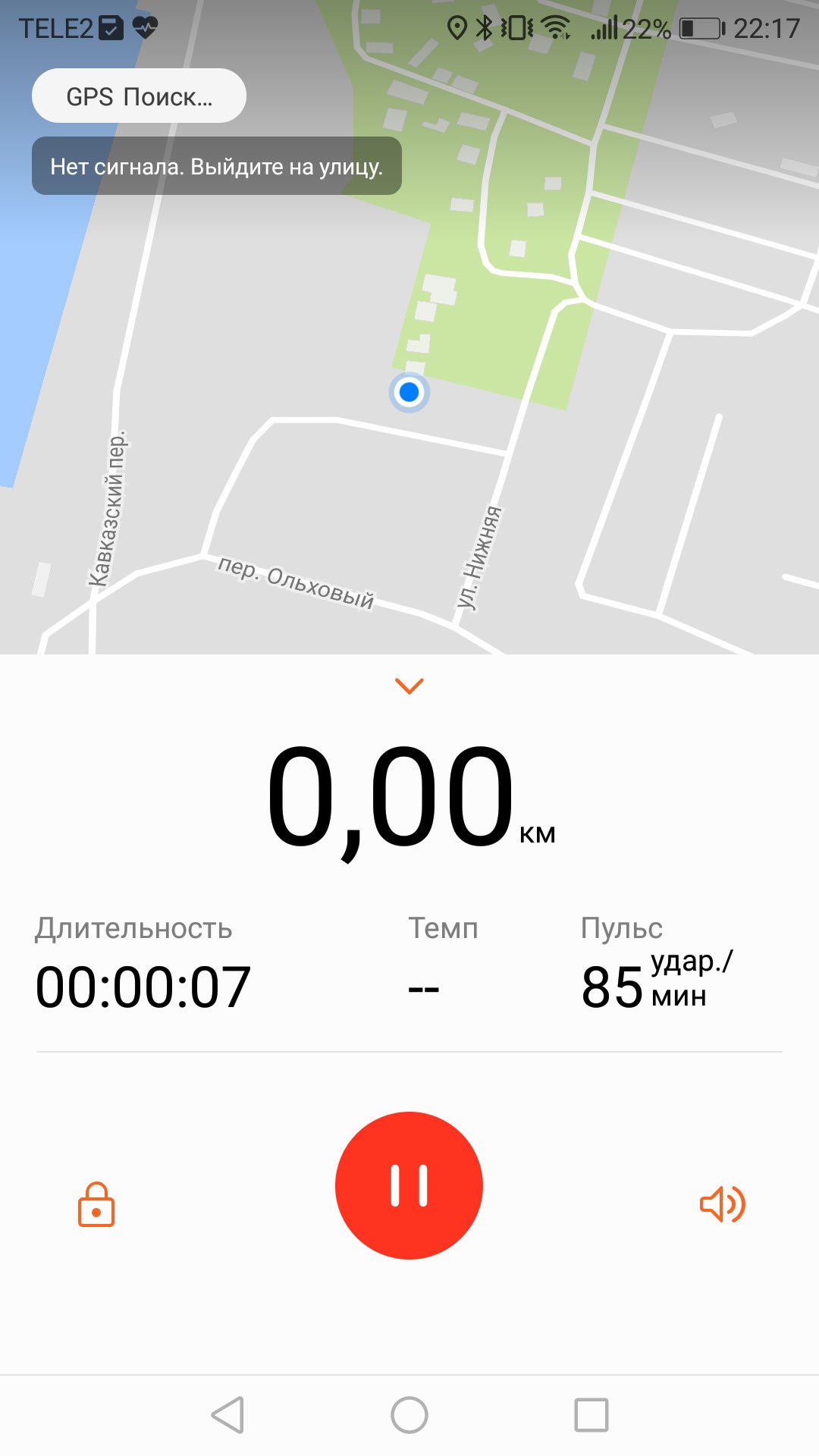Screen dimensions: 819x1456
Task: Tap the GPS Поиск status chip
Action: click(139, 96)
